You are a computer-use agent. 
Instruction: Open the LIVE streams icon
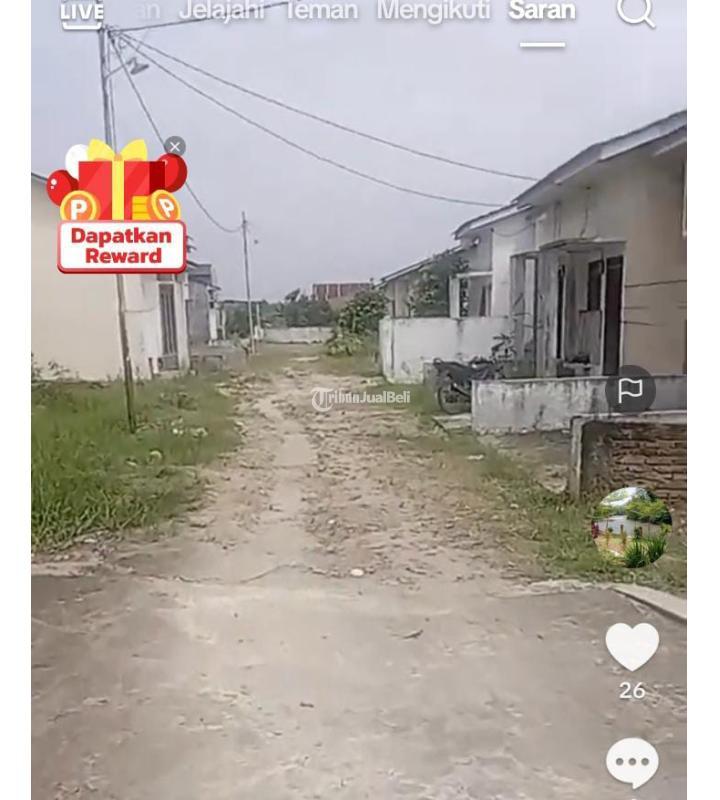81,13
